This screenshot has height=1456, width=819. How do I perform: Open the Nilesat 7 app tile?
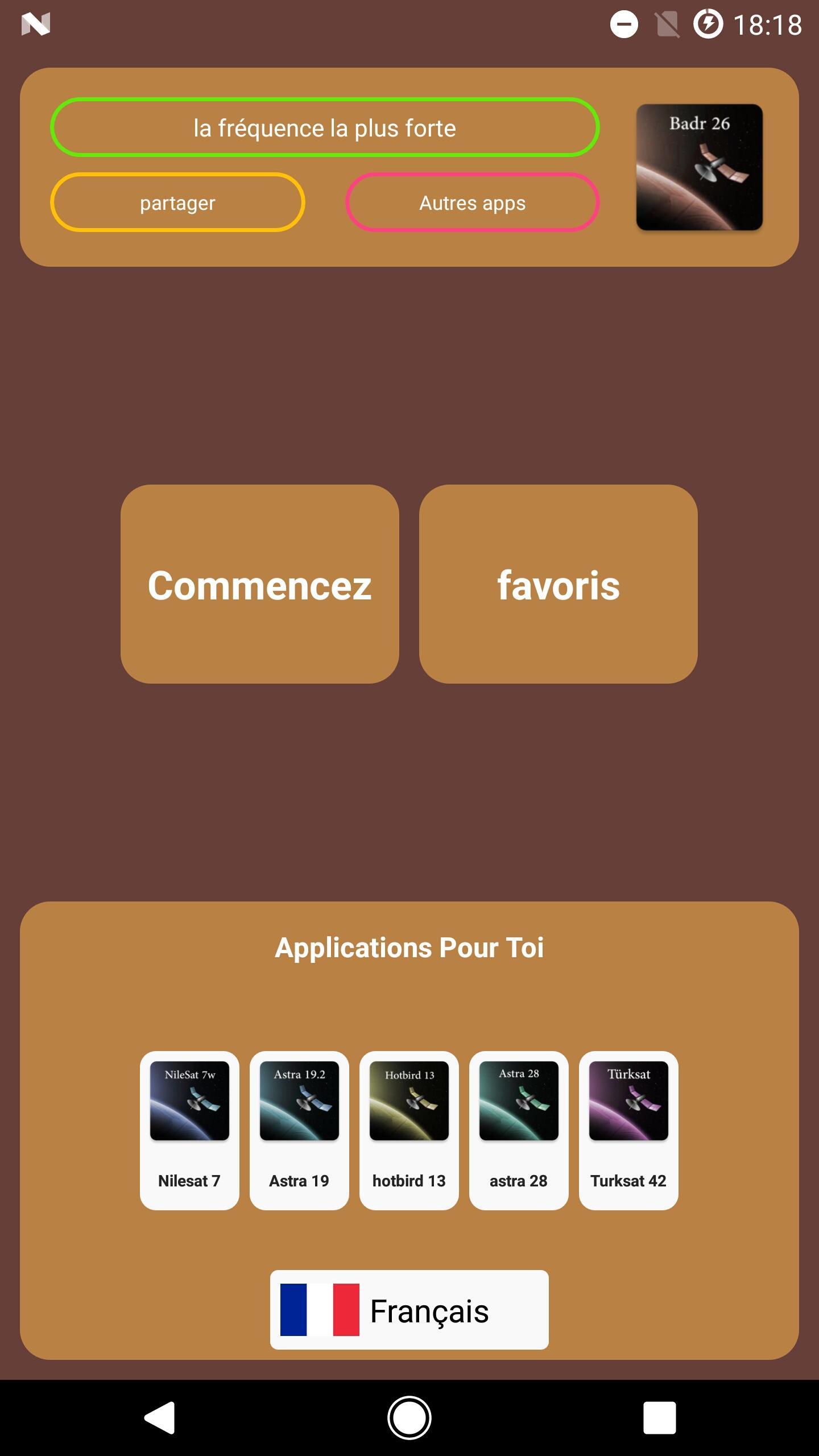[189, 1130]
